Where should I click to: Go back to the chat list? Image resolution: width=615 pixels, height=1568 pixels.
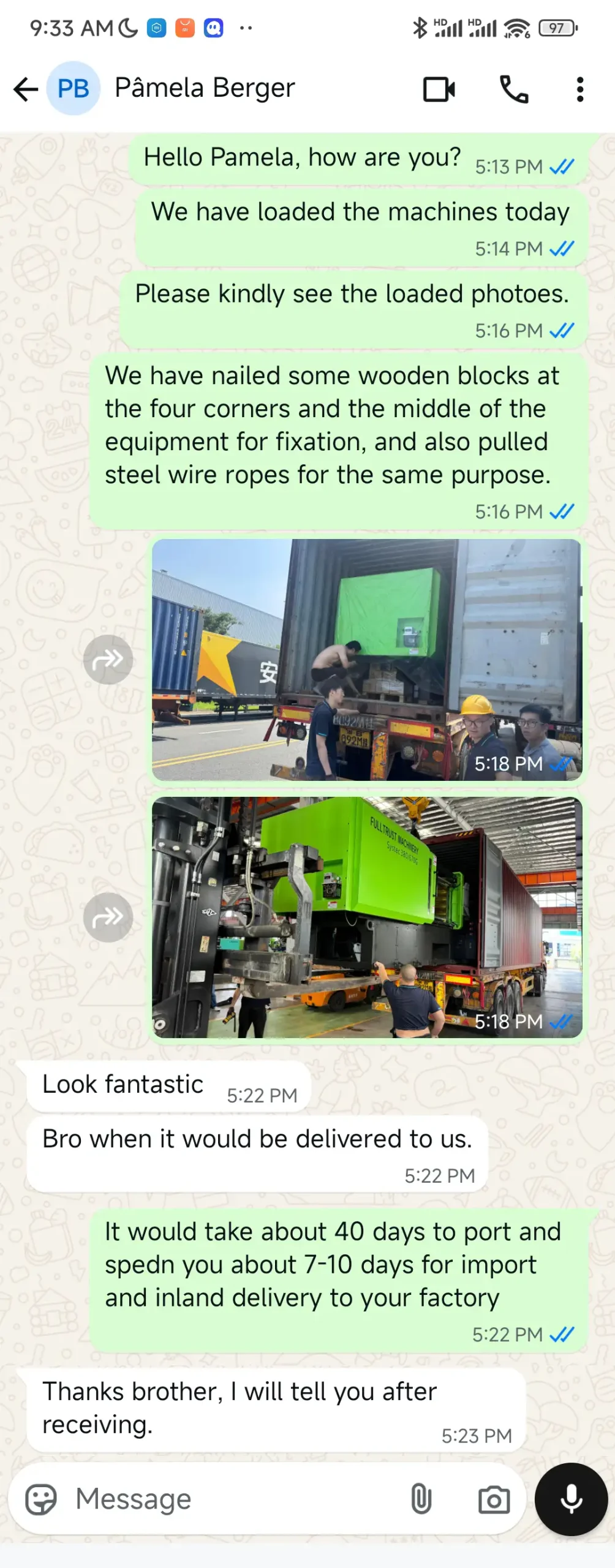26,89
